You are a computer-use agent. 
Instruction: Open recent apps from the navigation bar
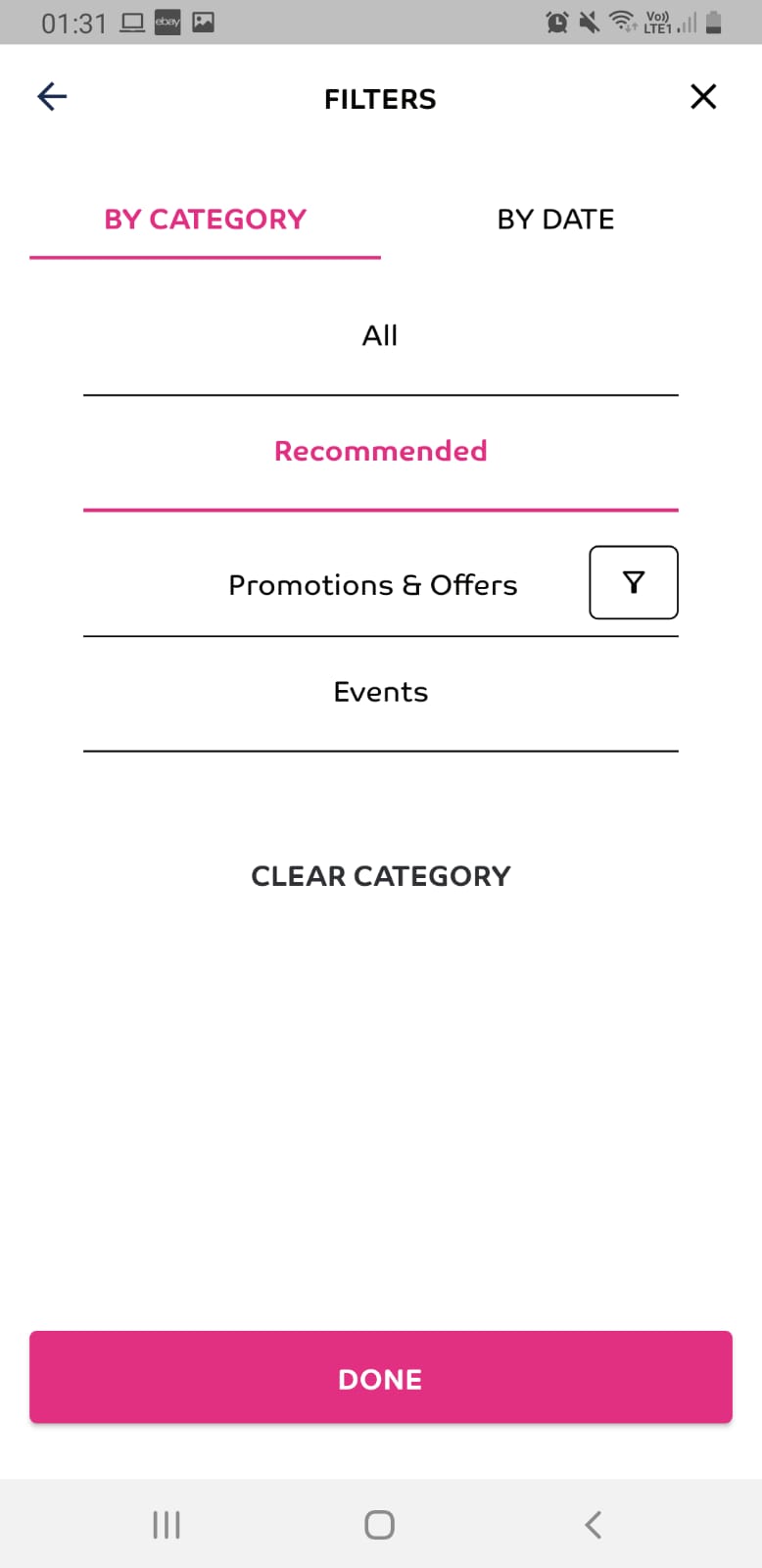167,1525
